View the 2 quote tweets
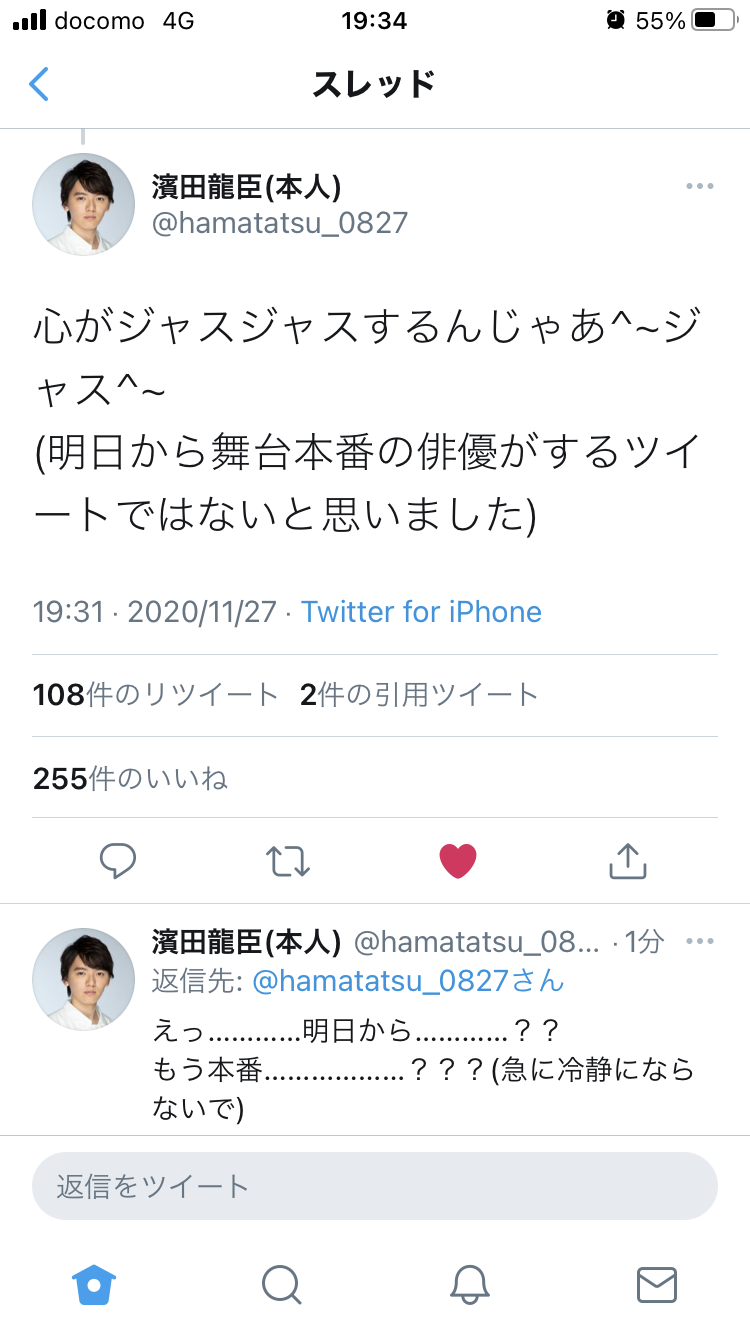The height and width of the screenshot is (1334, 750). [419, 695]
